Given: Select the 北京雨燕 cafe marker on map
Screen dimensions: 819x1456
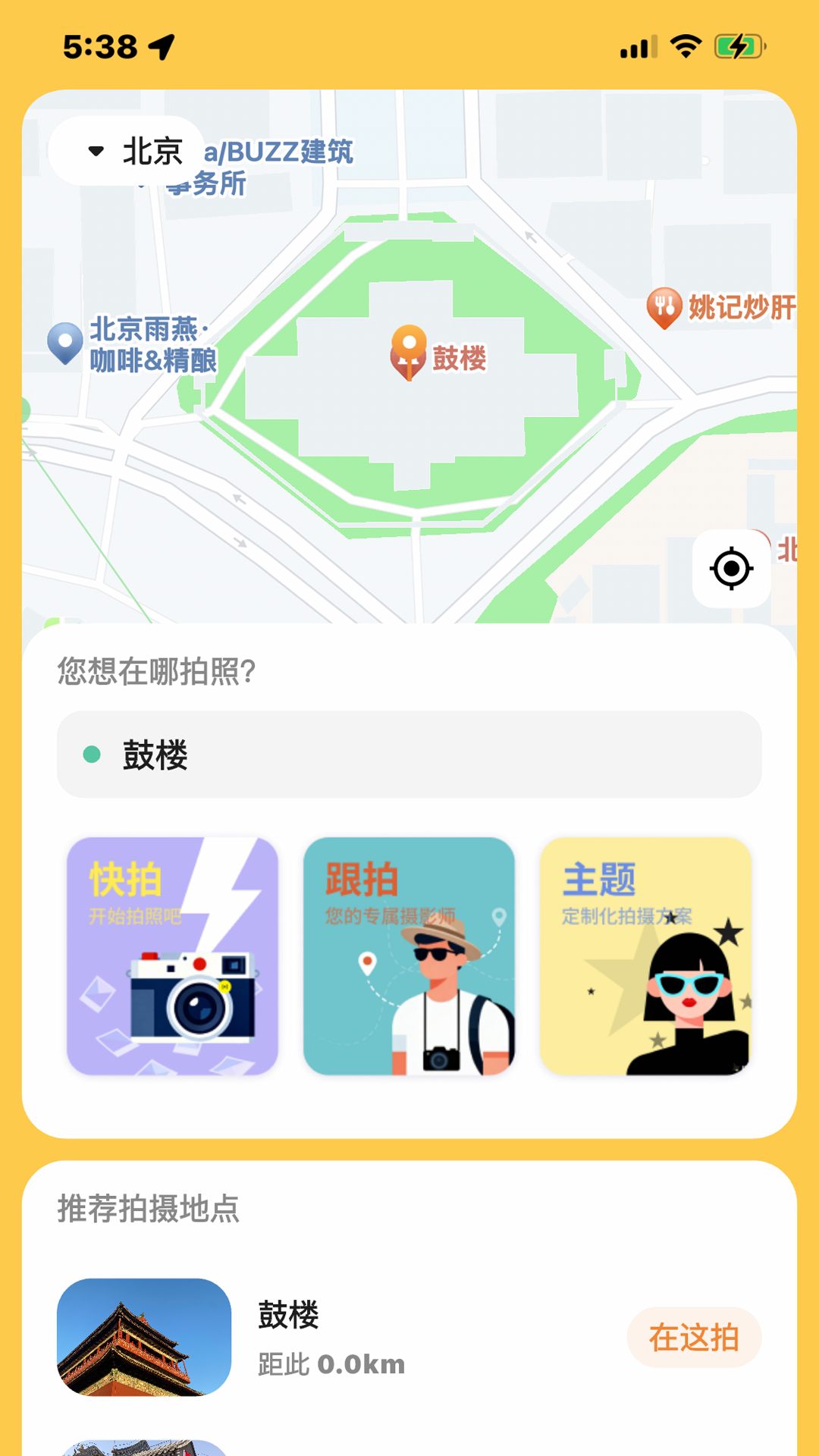Looking at the screenshot, I should tap(65, 342).
